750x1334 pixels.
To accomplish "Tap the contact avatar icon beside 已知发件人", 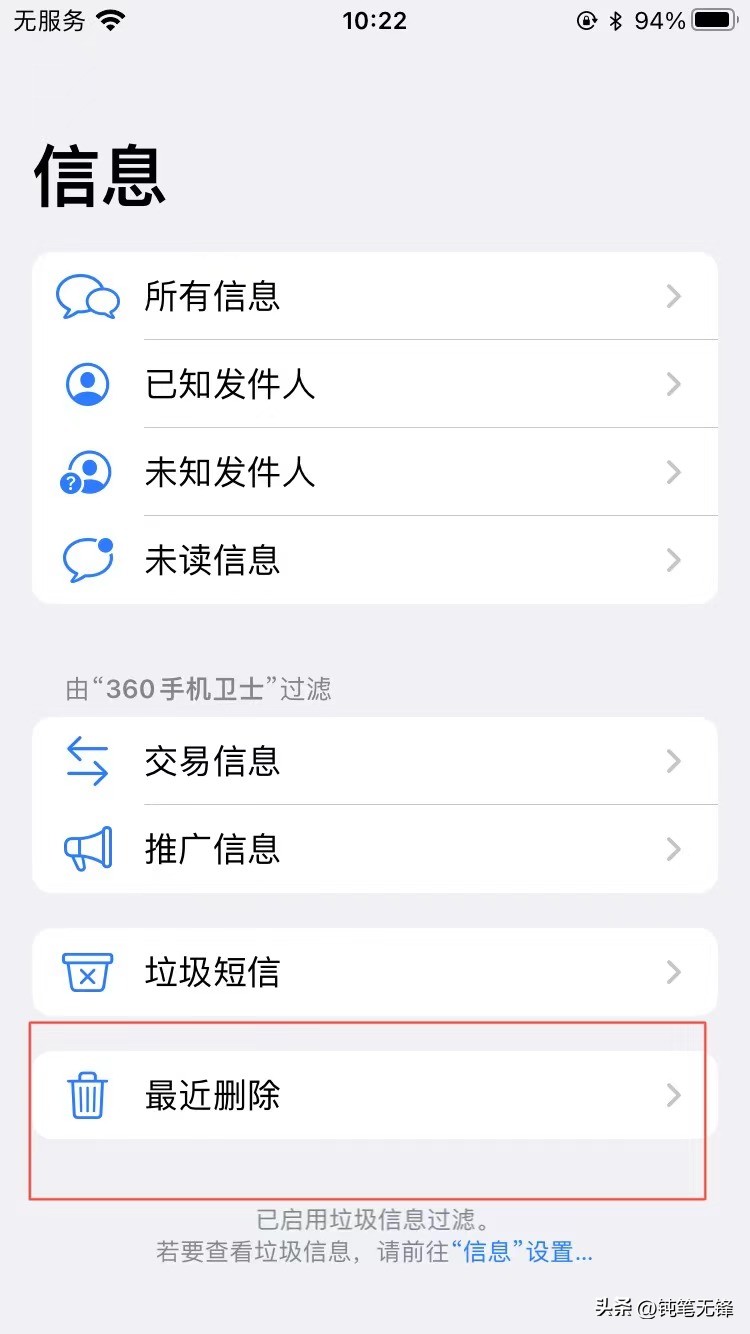I will pos(88,384).
